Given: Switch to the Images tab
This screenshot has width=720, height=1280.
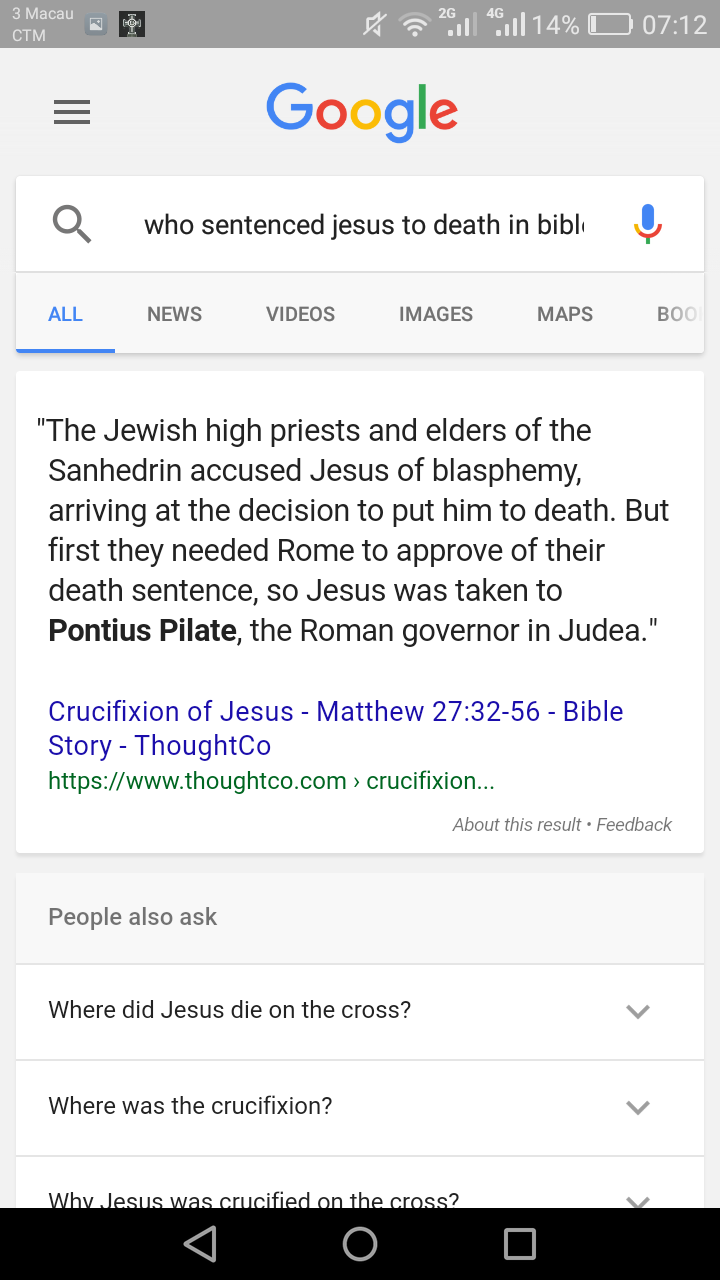Looking at the screenshot, I should coord(436,314).
